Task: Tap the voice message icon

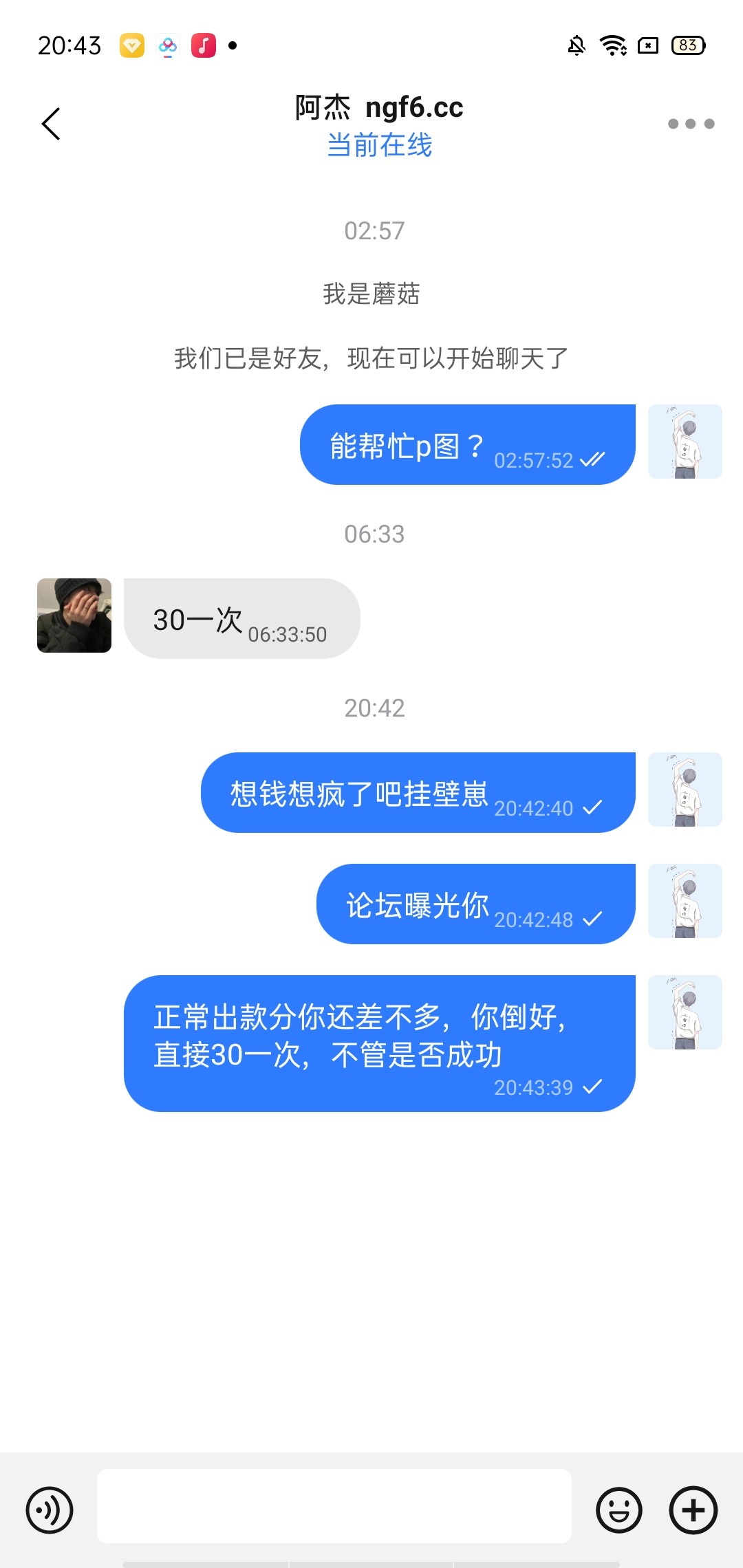Action: 50,1510
